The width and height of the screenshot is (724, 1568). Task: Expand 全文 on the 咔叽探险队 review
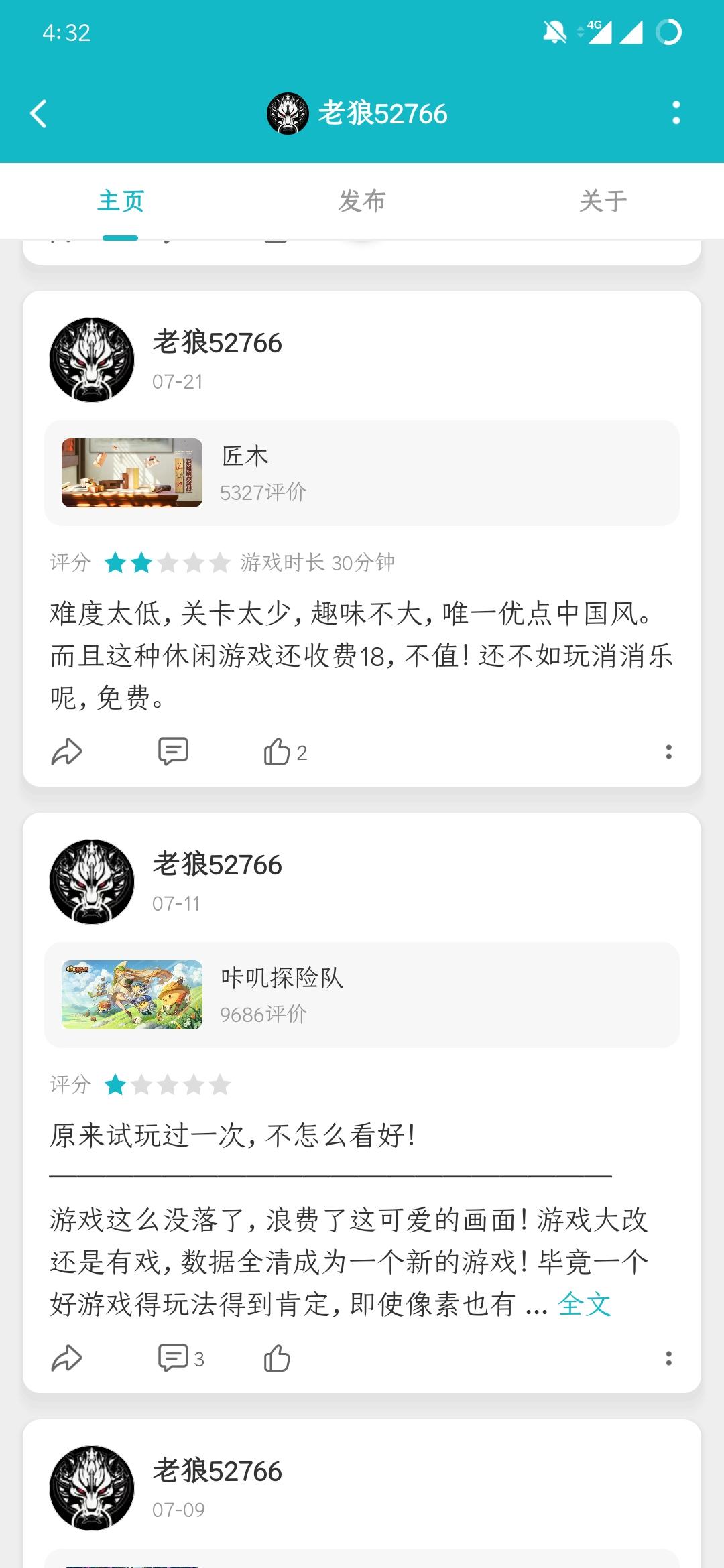[584, 1305]
